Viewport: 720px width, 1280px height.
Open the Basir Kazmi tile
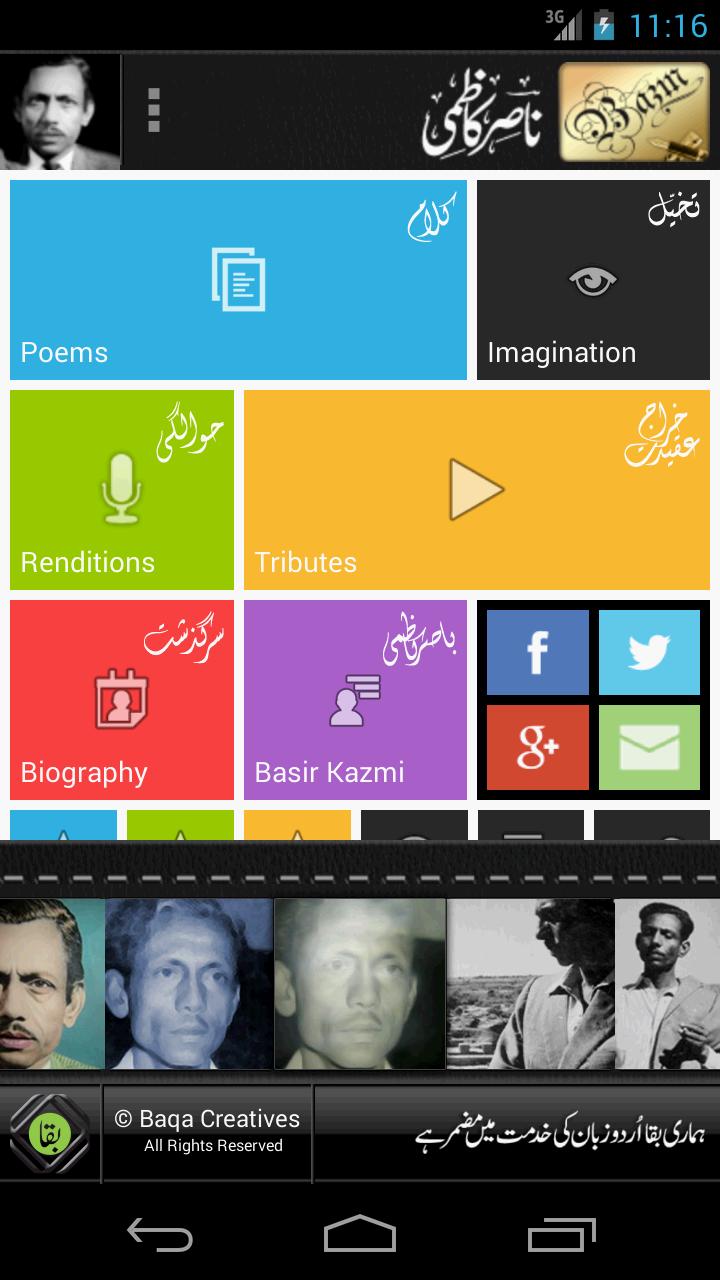coord(355,700)
